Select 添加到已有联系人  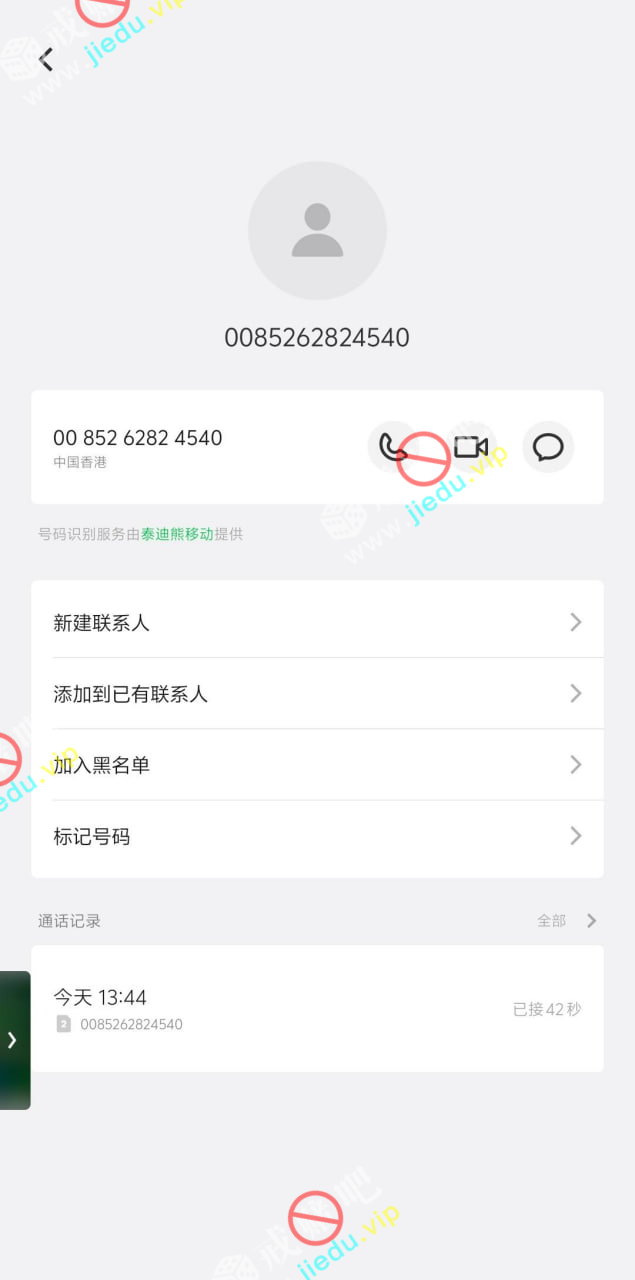click(x=317, y=694)
